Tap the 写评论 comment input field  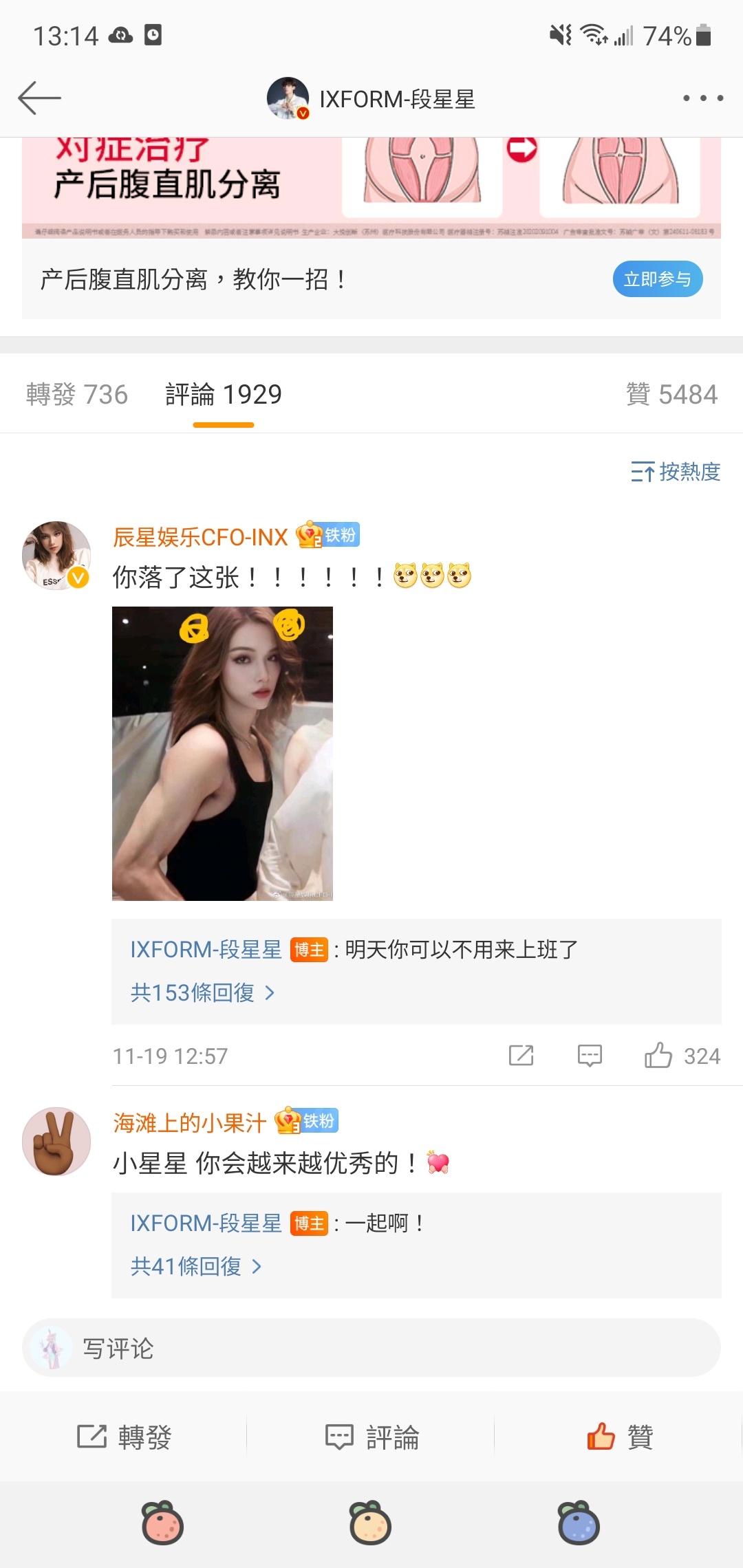[x=371, y=1348]
